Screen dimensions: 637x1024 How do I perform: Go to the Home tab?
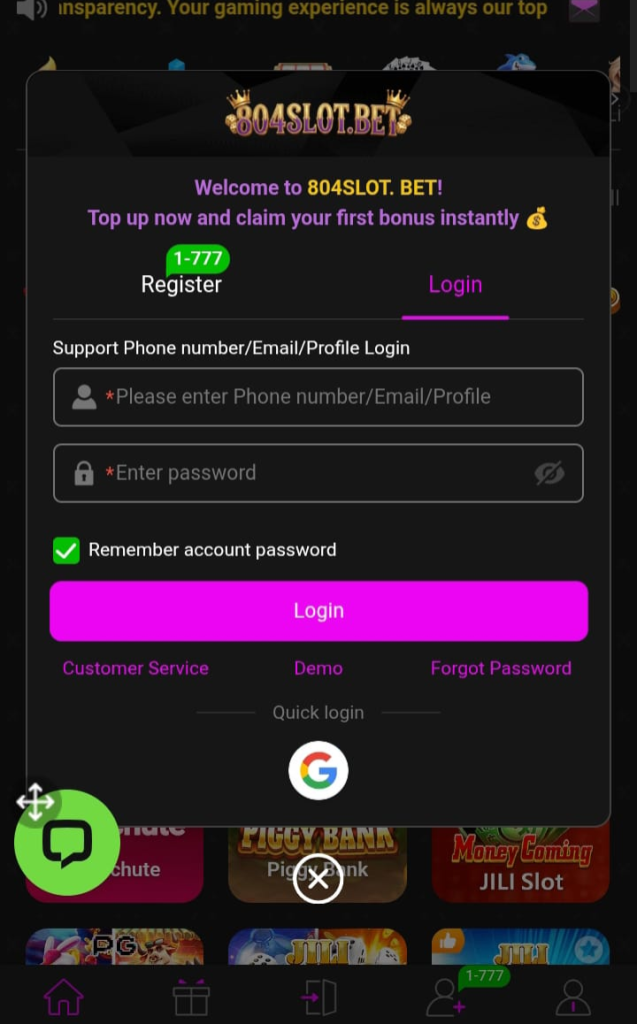click(63, 997)
